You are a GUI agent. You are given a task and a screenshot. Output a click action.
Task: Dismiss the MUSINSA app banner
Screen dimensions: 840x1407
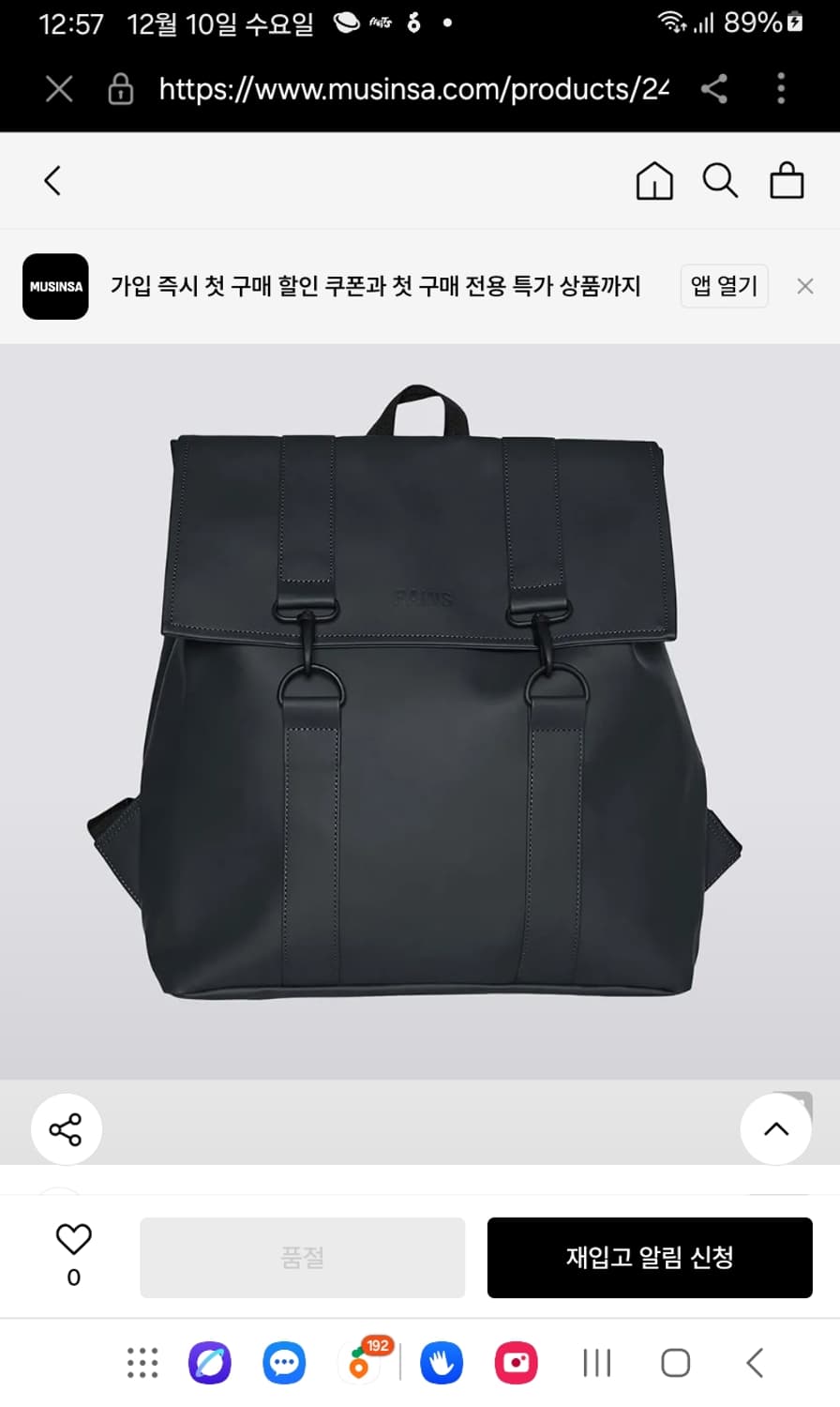click(804, 286)
